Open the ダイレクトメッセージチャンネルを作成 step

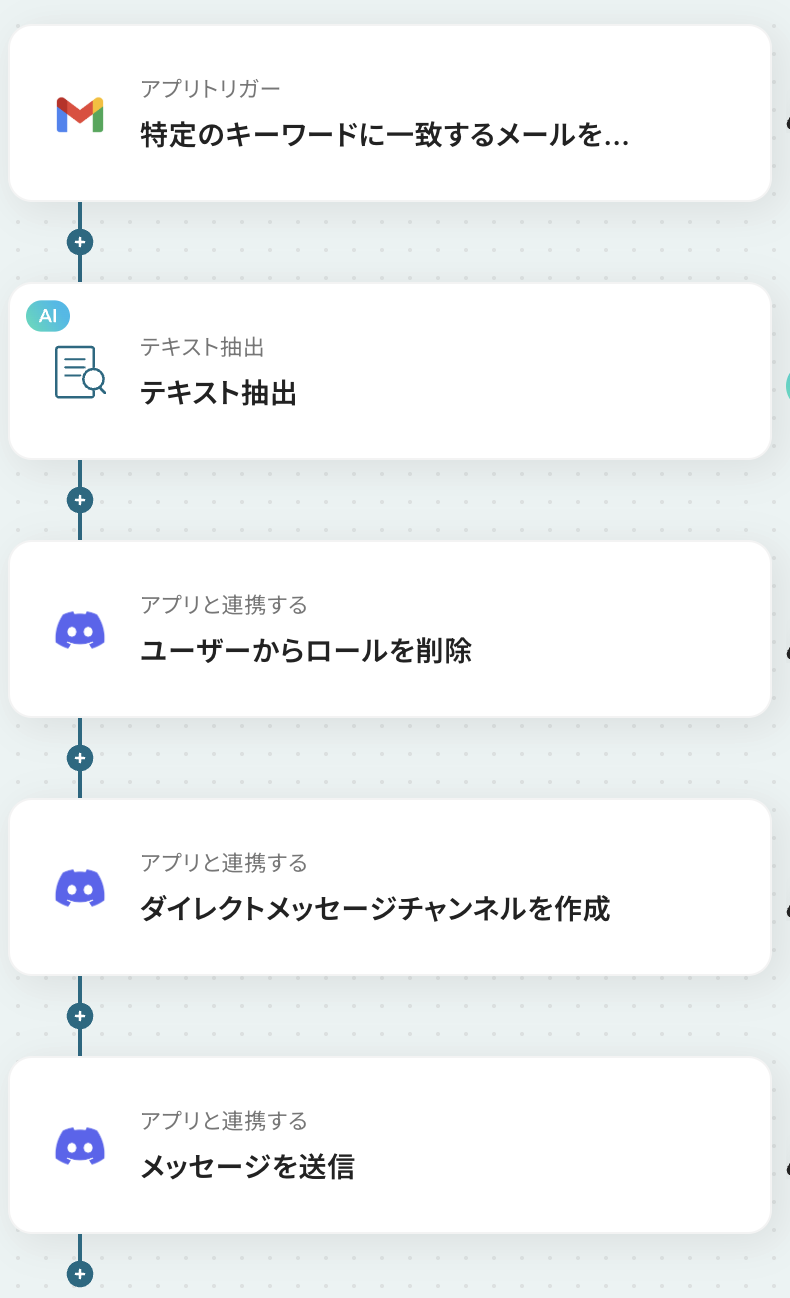pyautogui.click(x=390, y=887)
